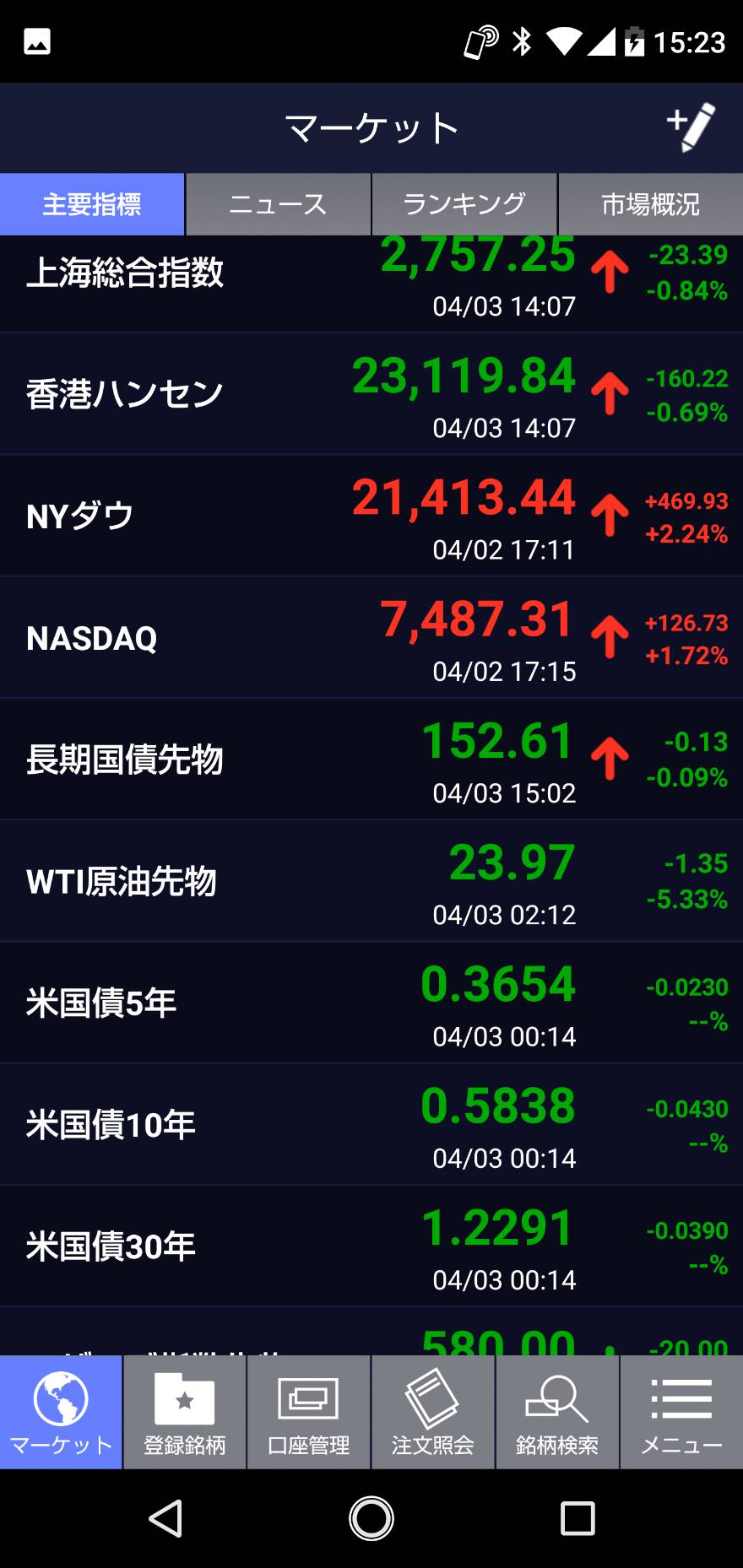Screen dimensions: 743x1568
Task: Select the 市場概況 tab
Action: 650,204
